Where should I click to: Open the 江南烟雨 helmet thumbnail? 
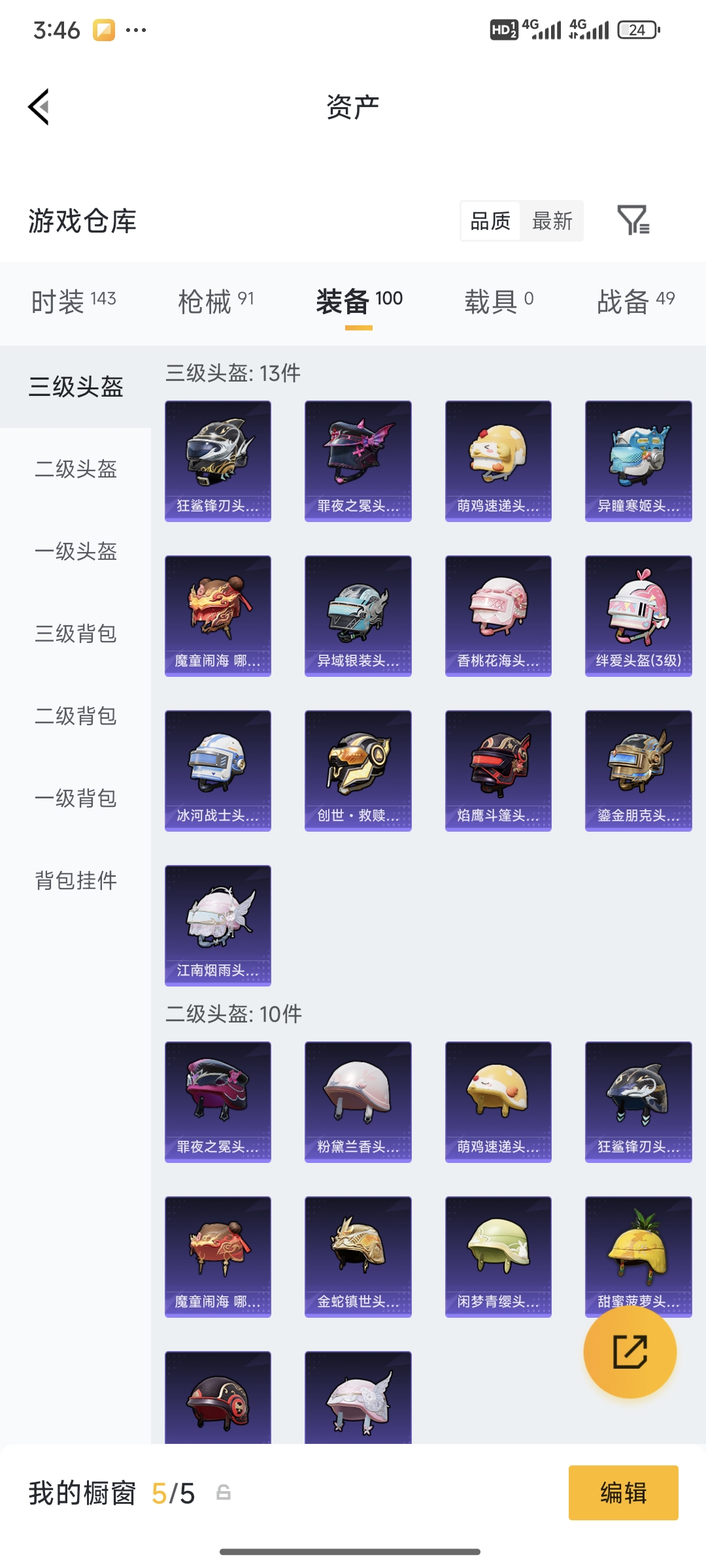pos(218,925)
